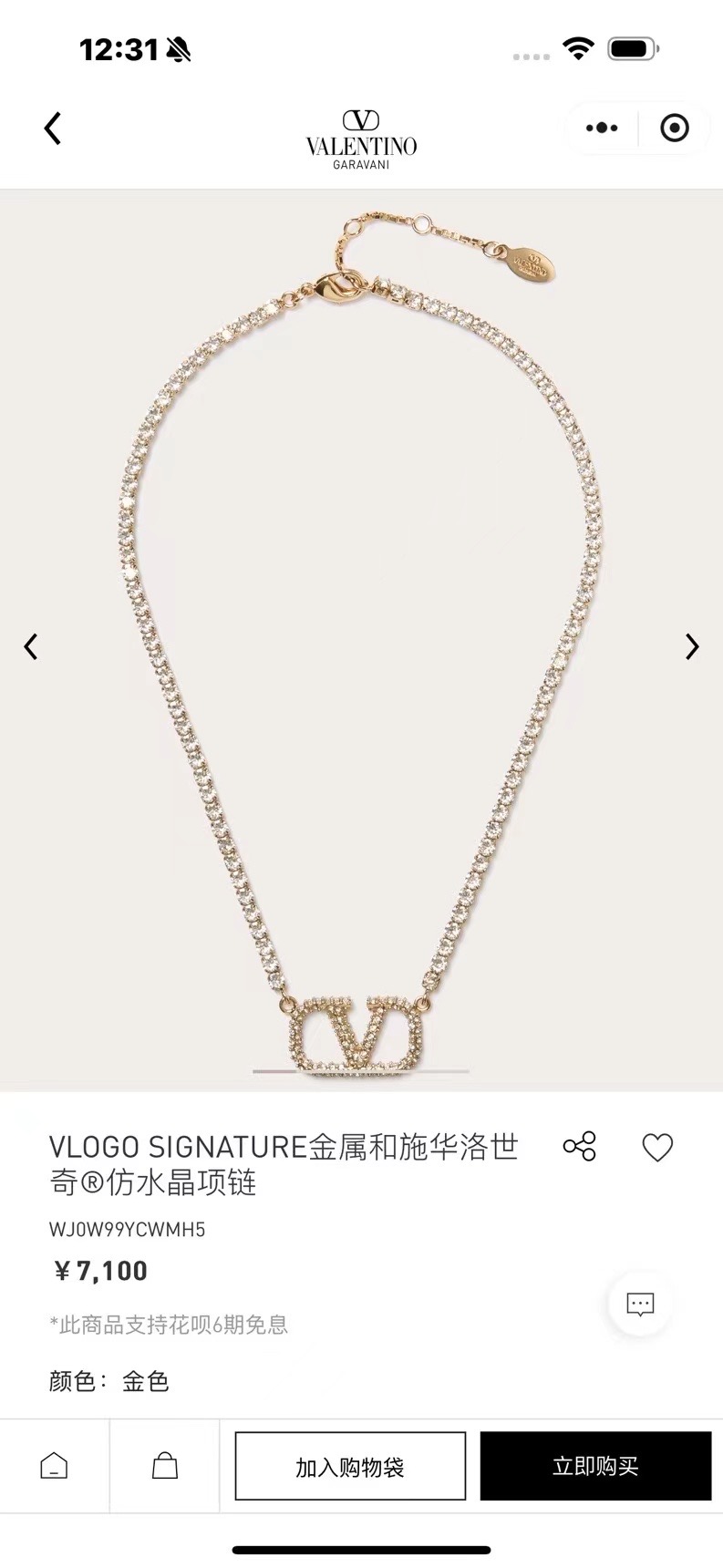Open the shopping bag via bag icon
723x1568 pixels.
coord(163,1466)
